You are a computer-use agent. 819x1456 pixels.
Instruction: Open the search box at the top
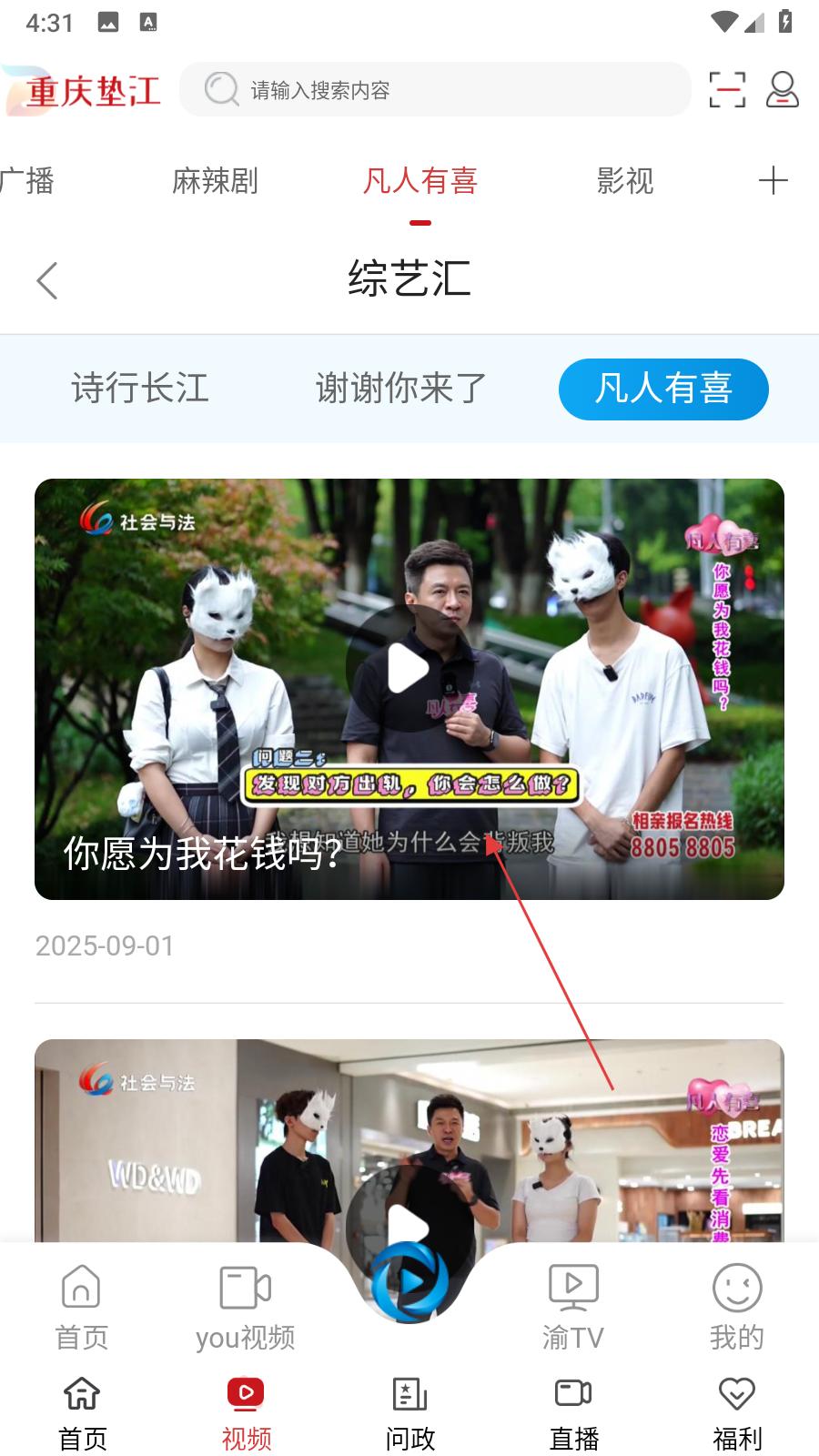435,89
